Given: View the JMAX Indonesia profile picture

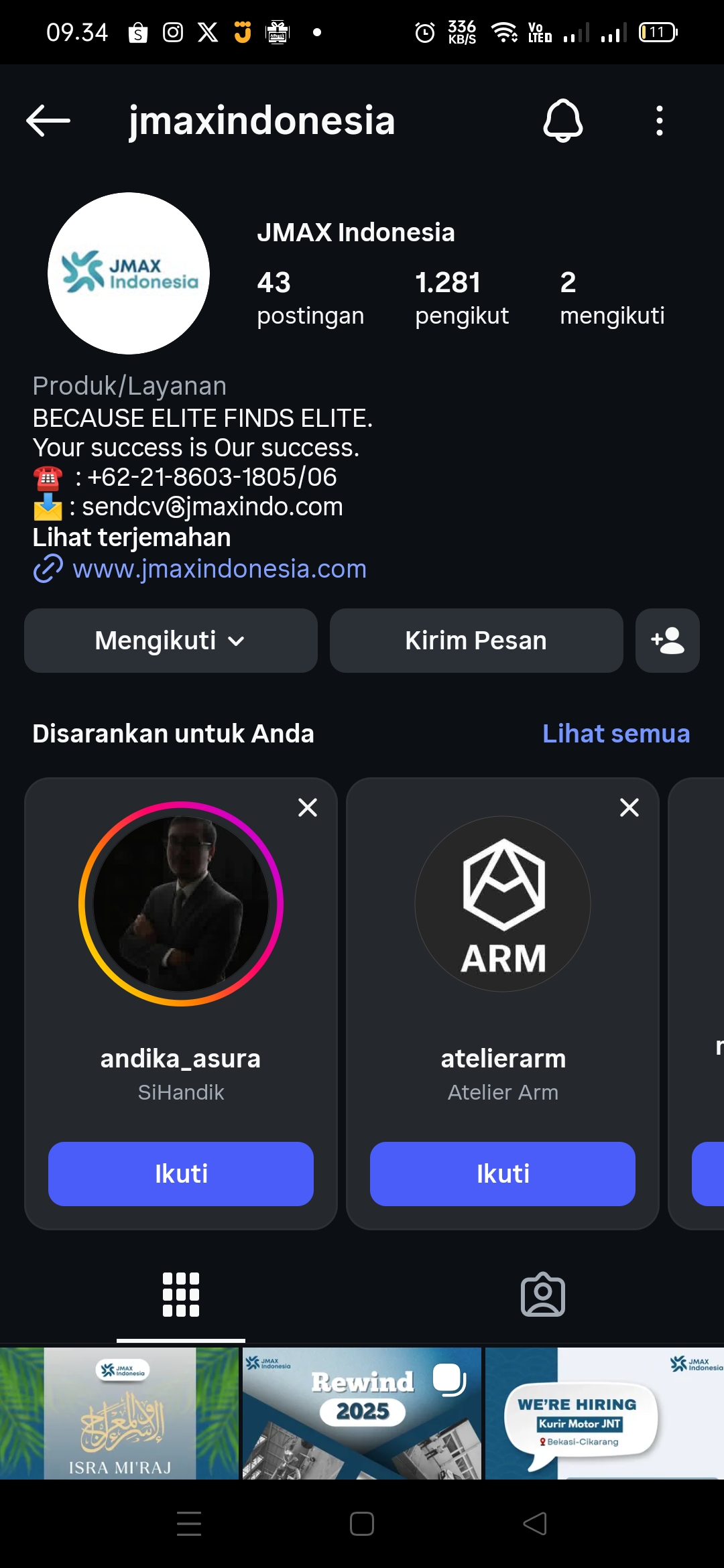Looking at the screenshot, I should tap(129, 273).
